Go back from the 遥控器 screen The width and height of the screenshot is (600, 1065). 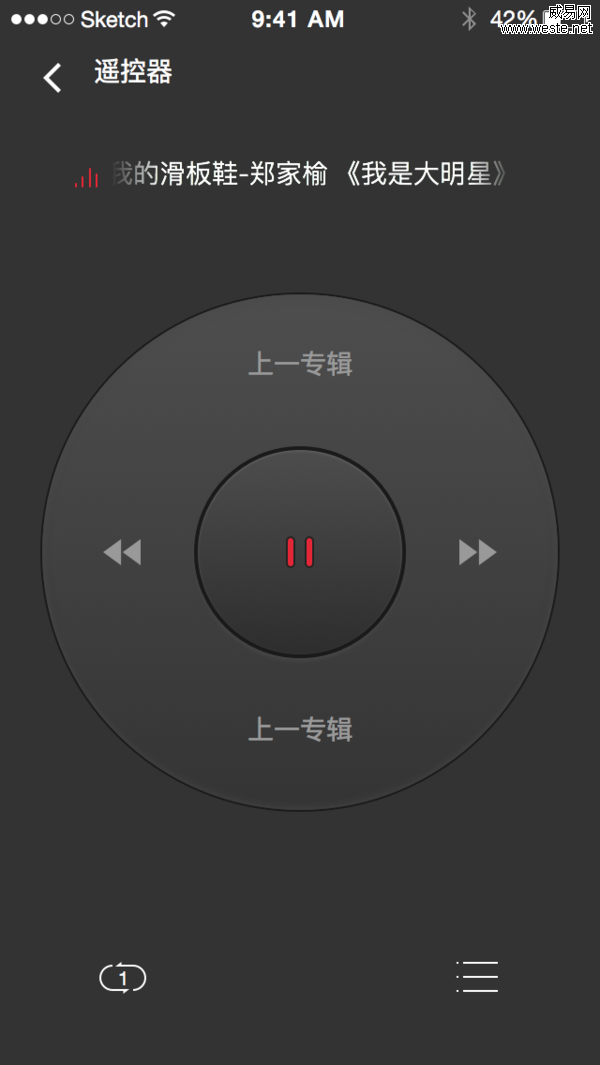[x=52, y=77]
